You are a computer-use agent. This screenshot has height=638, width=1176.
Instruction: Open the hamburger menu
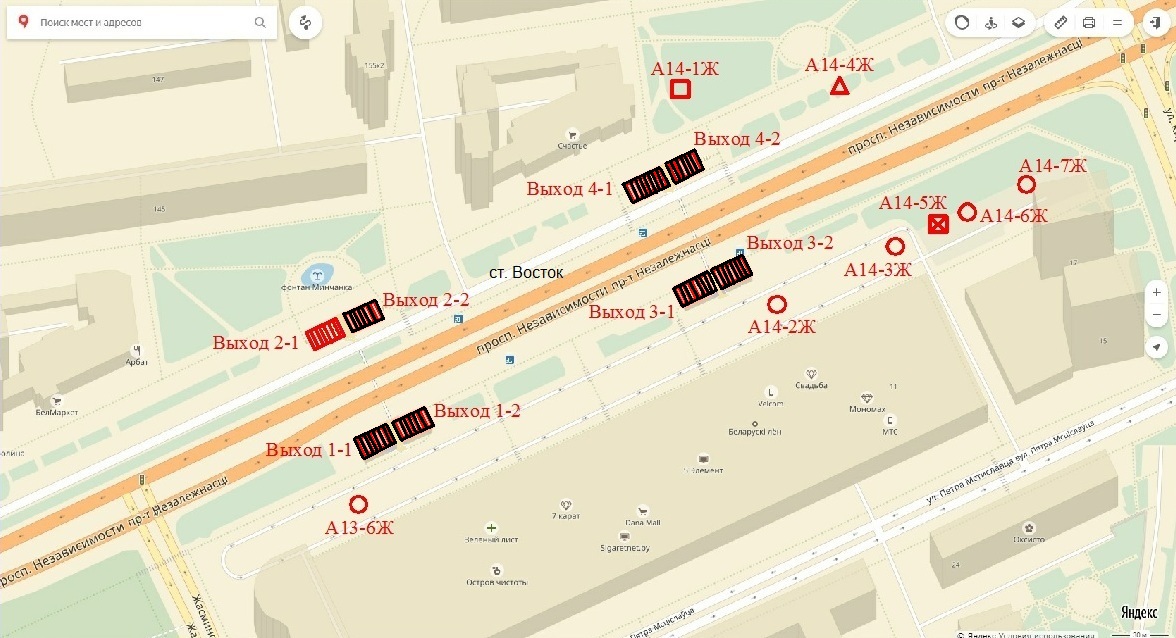1117,22
